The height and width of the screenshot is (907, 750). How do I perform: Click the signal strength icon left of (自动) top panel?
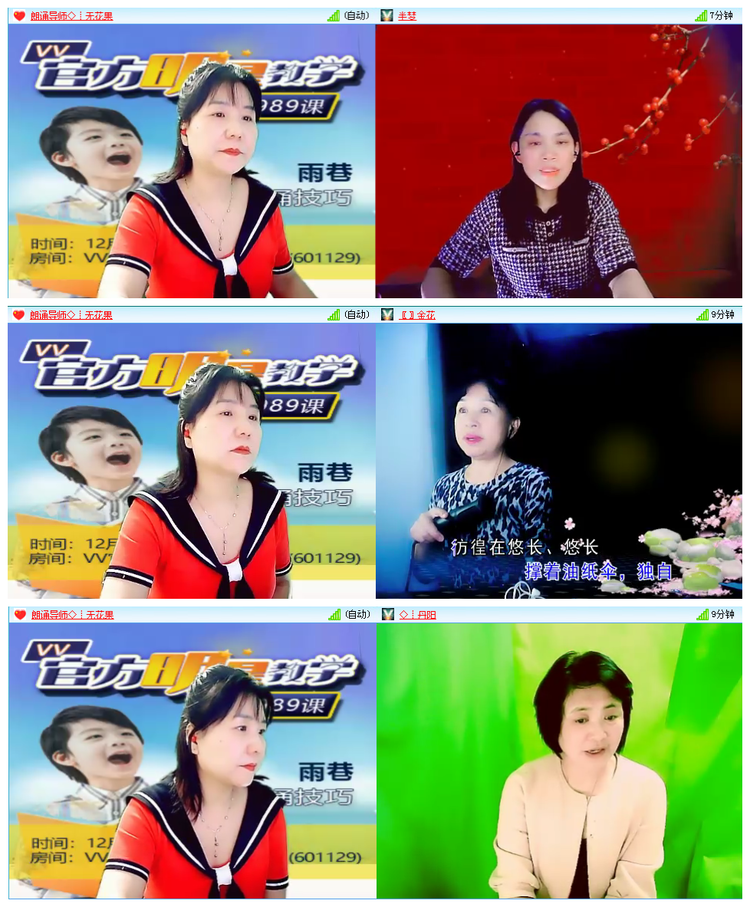tap(334, 13)
